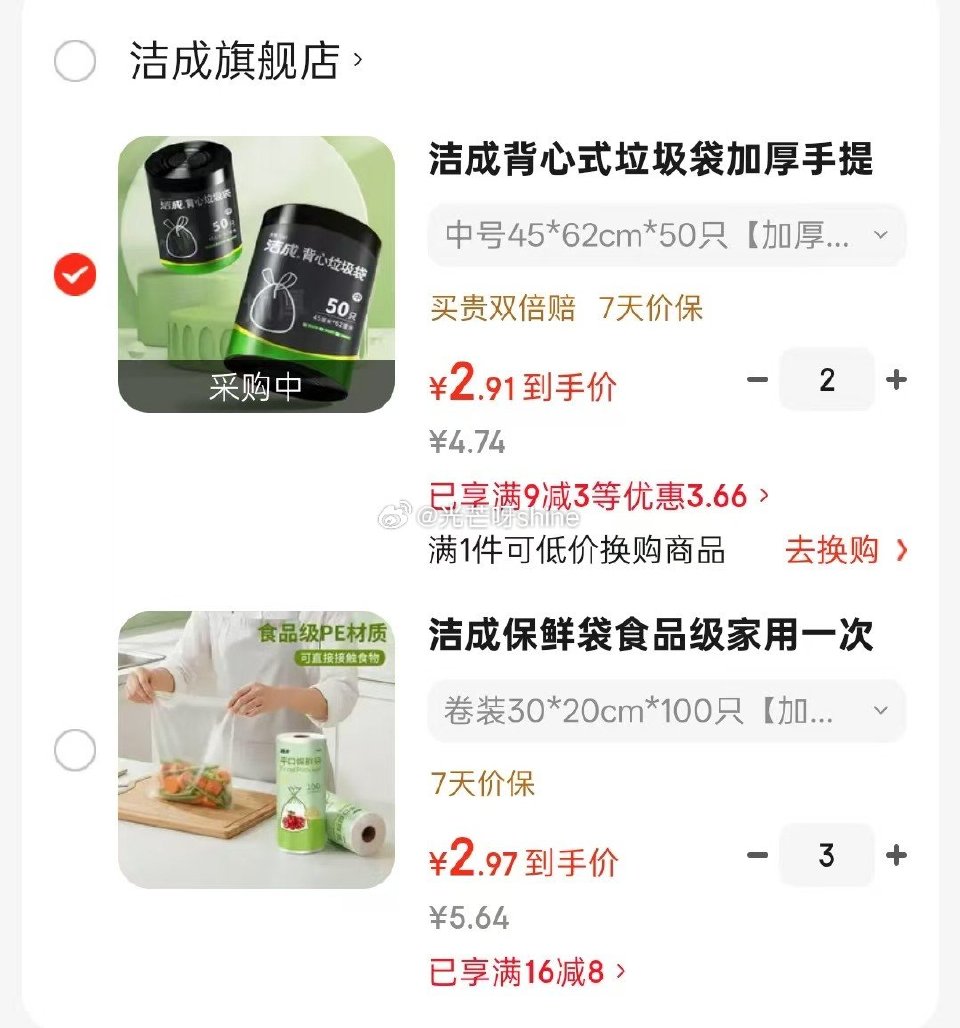Increase garbage bag quantity with plus icon

[897, 380]
